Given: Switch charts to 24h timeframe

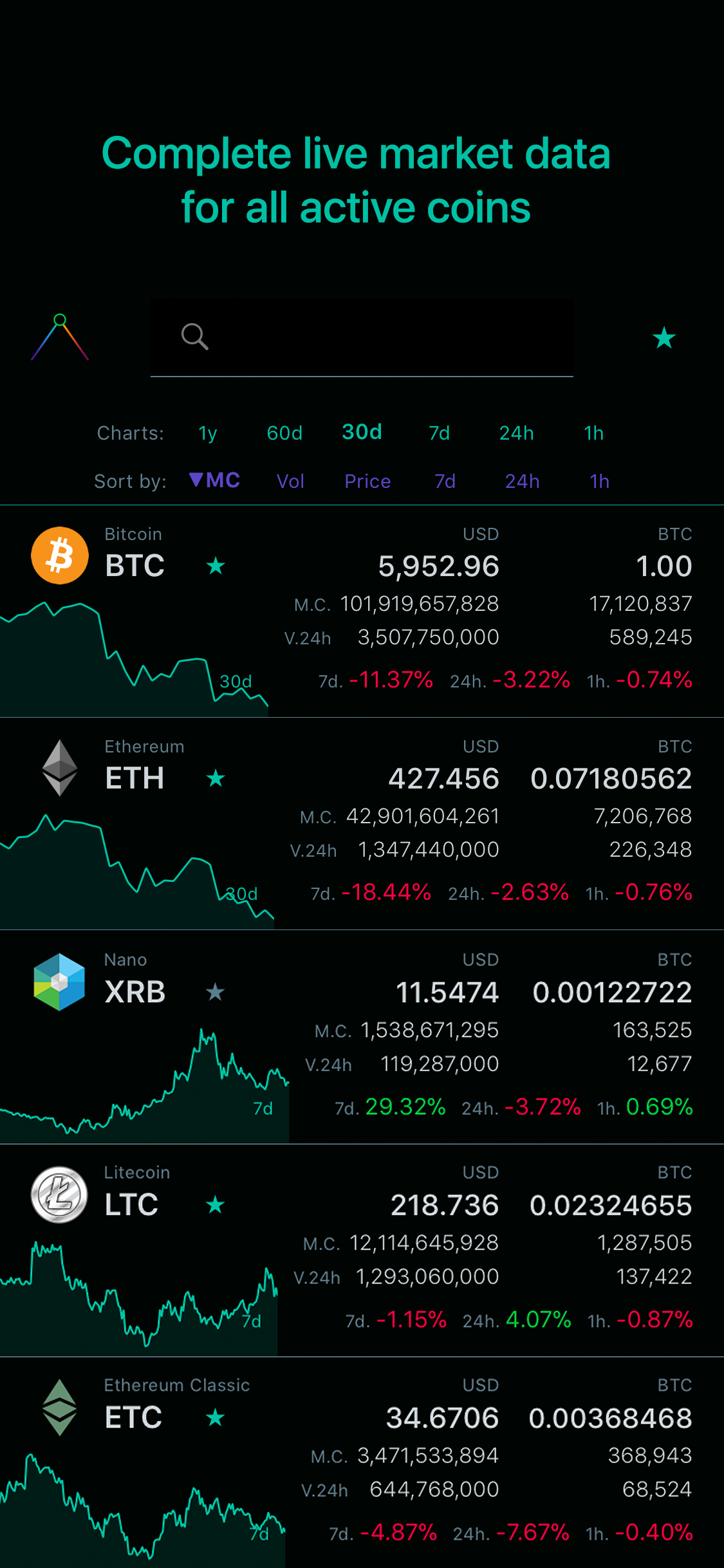Looking at the screenshot, I should tap(517, 433).
